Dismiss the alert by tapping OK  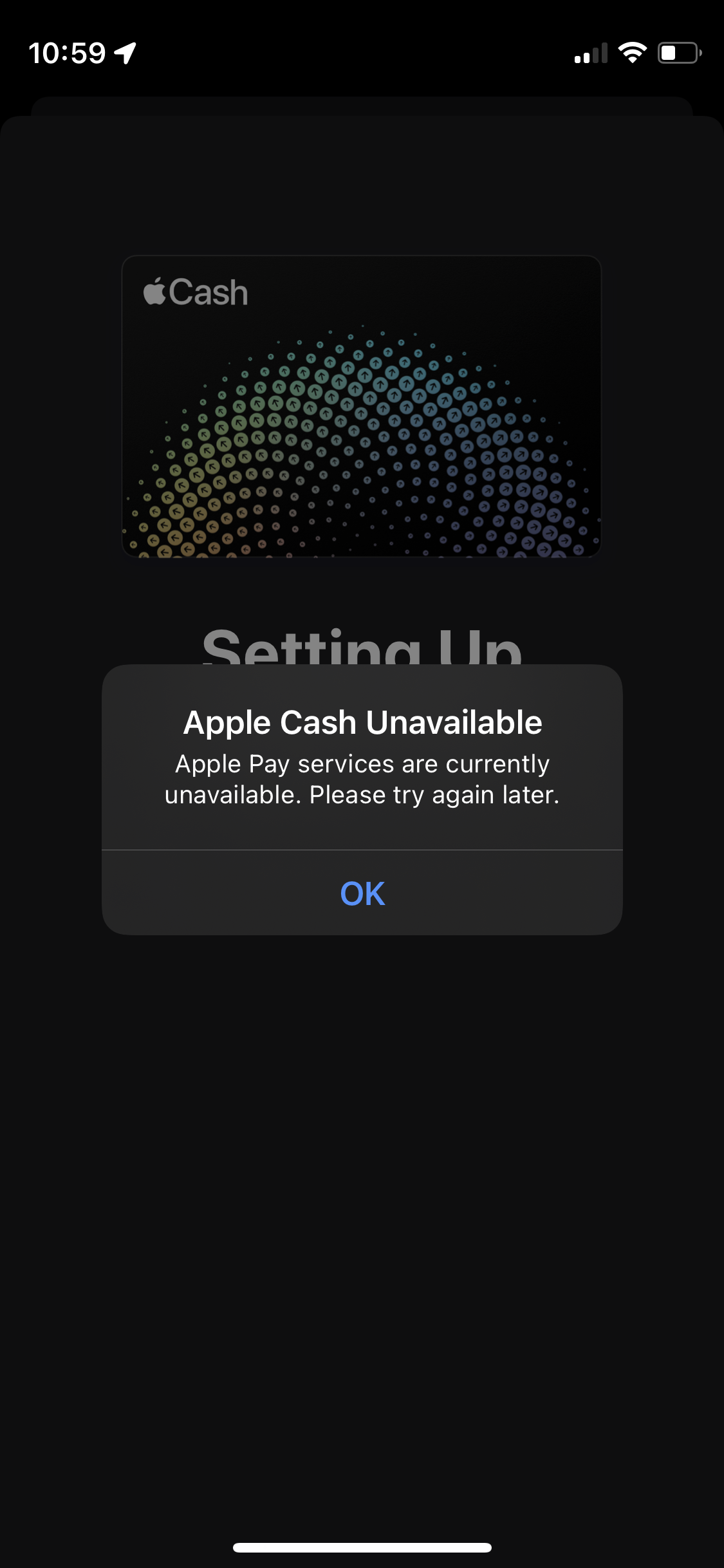coord(362,893)
